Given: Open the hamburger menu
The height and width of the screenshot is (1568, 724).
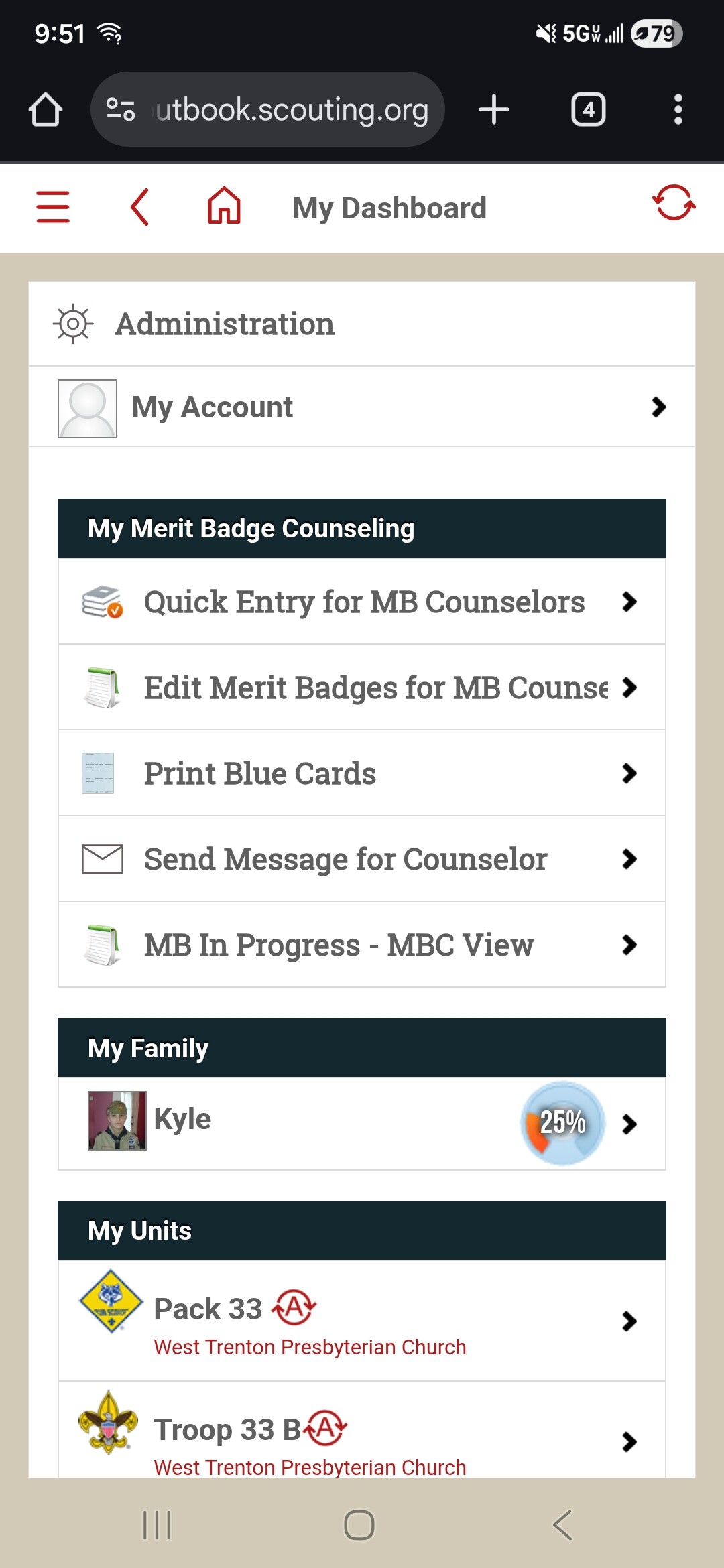Looking at the screenshot, I should click(52, 206).
